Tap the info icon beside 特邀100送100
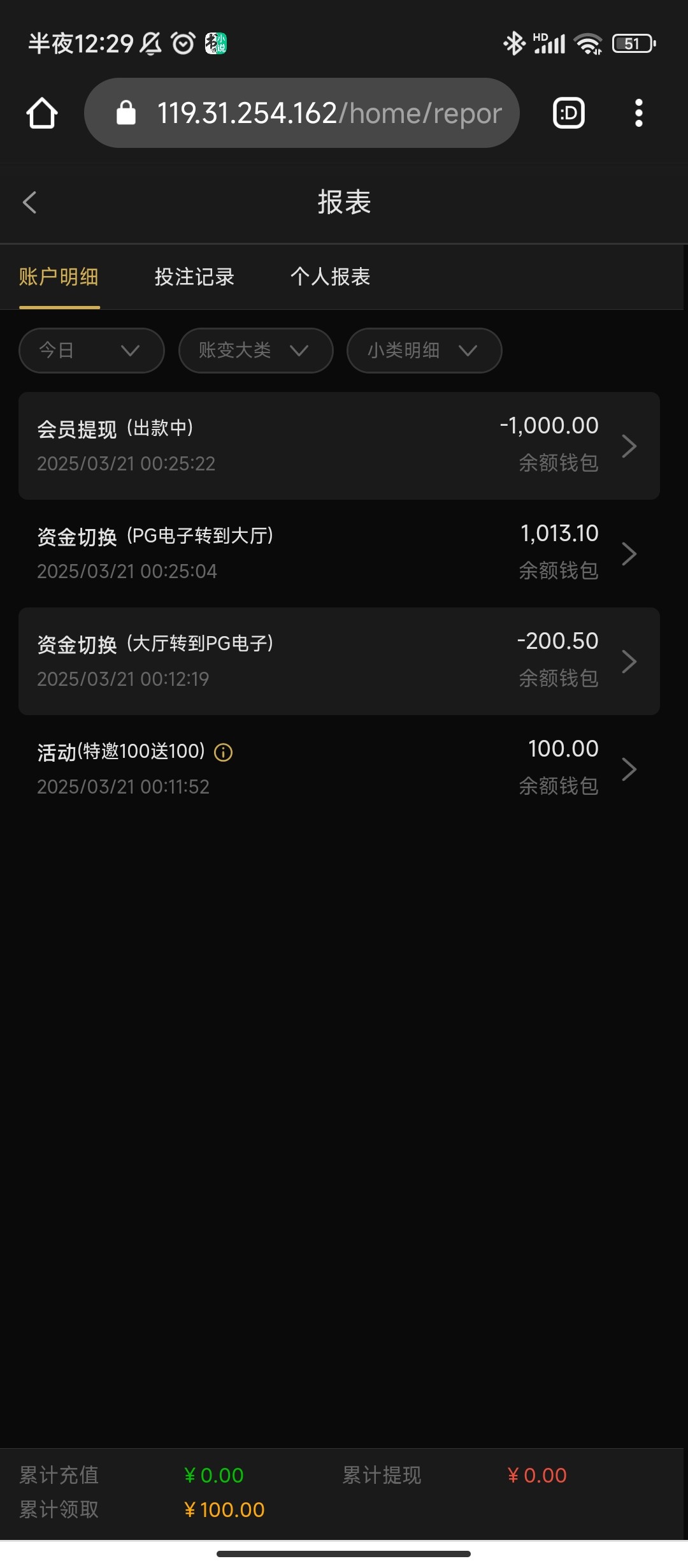The height and width of the screenshot is (1568, 688). [224, 753]
